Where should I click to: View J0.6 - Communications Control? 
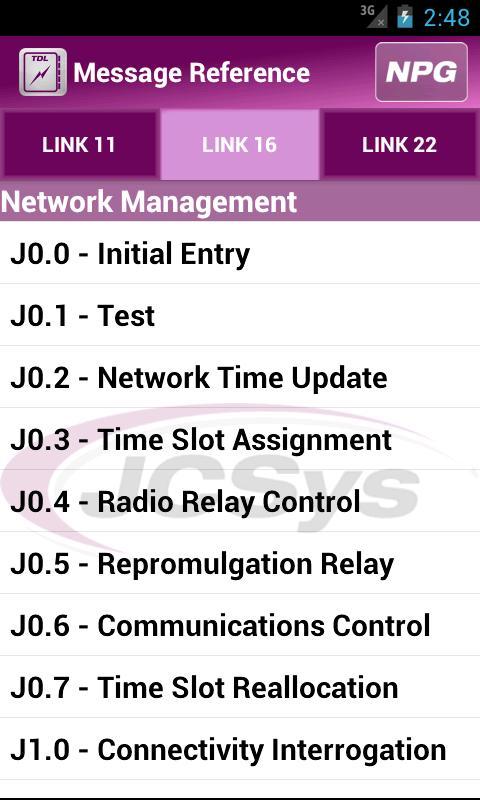pos(240,626)
